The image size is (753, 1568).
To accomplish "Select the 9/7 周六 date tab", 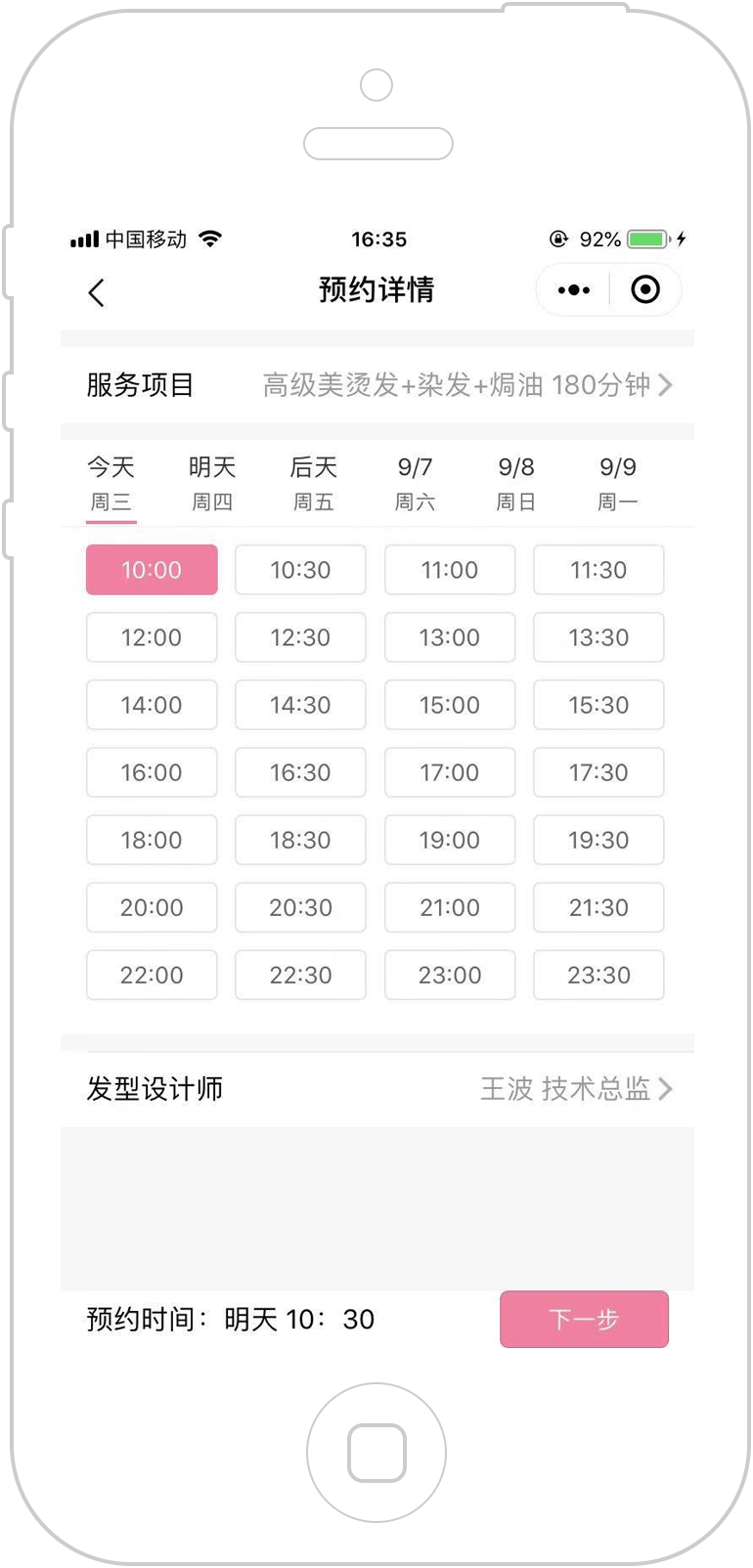I will click(x=415, y=484).
